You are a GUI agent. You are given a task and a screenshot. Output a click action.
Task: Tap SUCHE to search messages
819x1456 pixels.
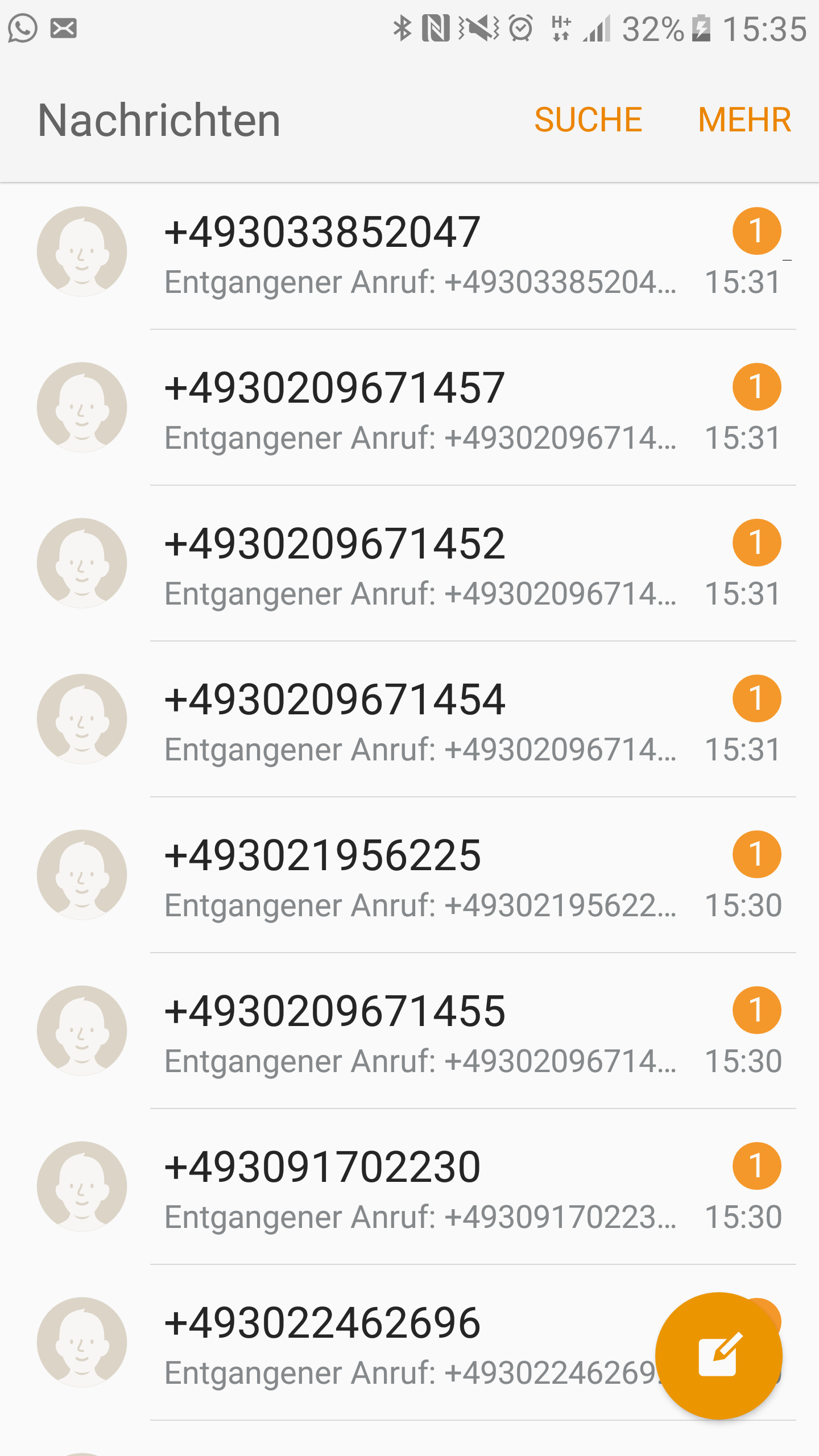click(588, 120)
